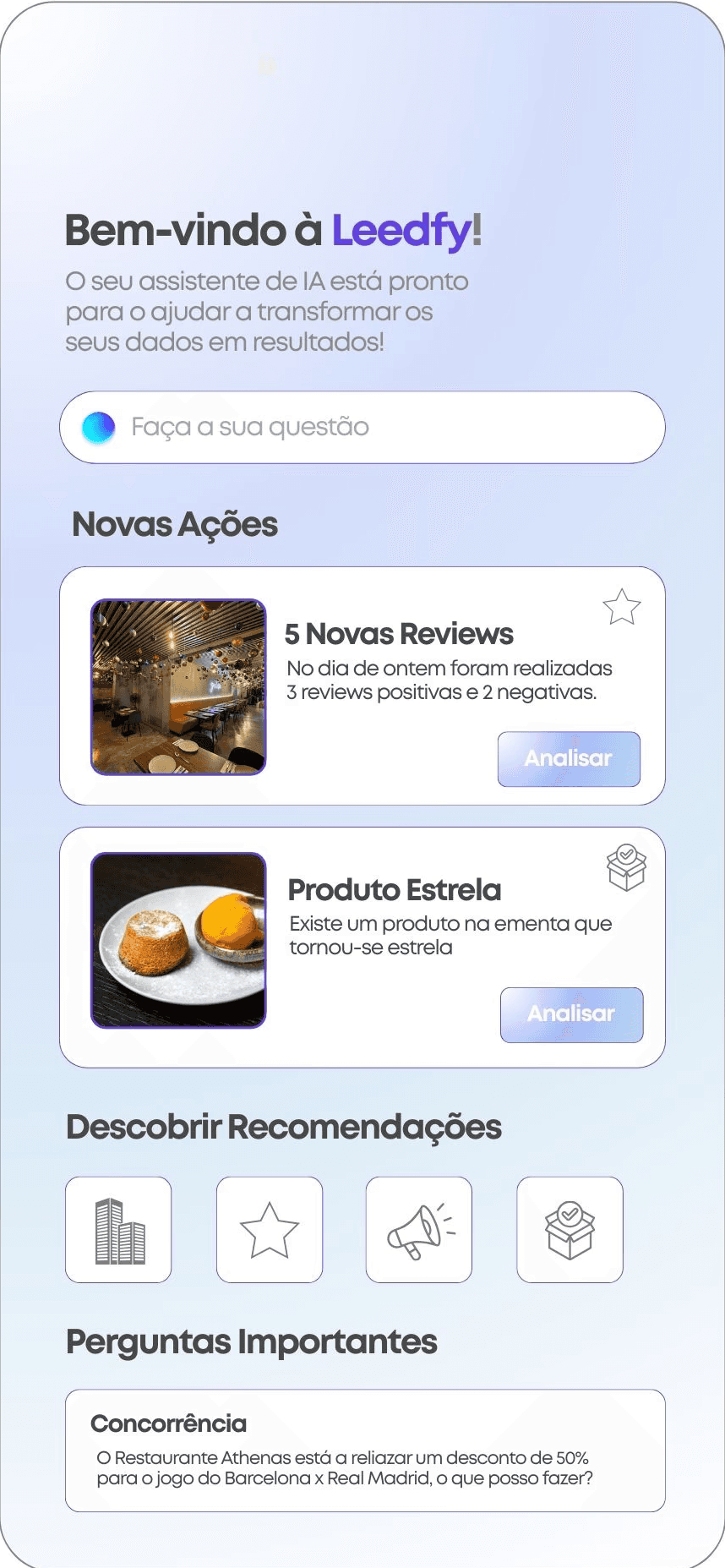Select the buildings recommendation icon
This screenshot has height=1568, width=725.
click(x=118, y=1229)
